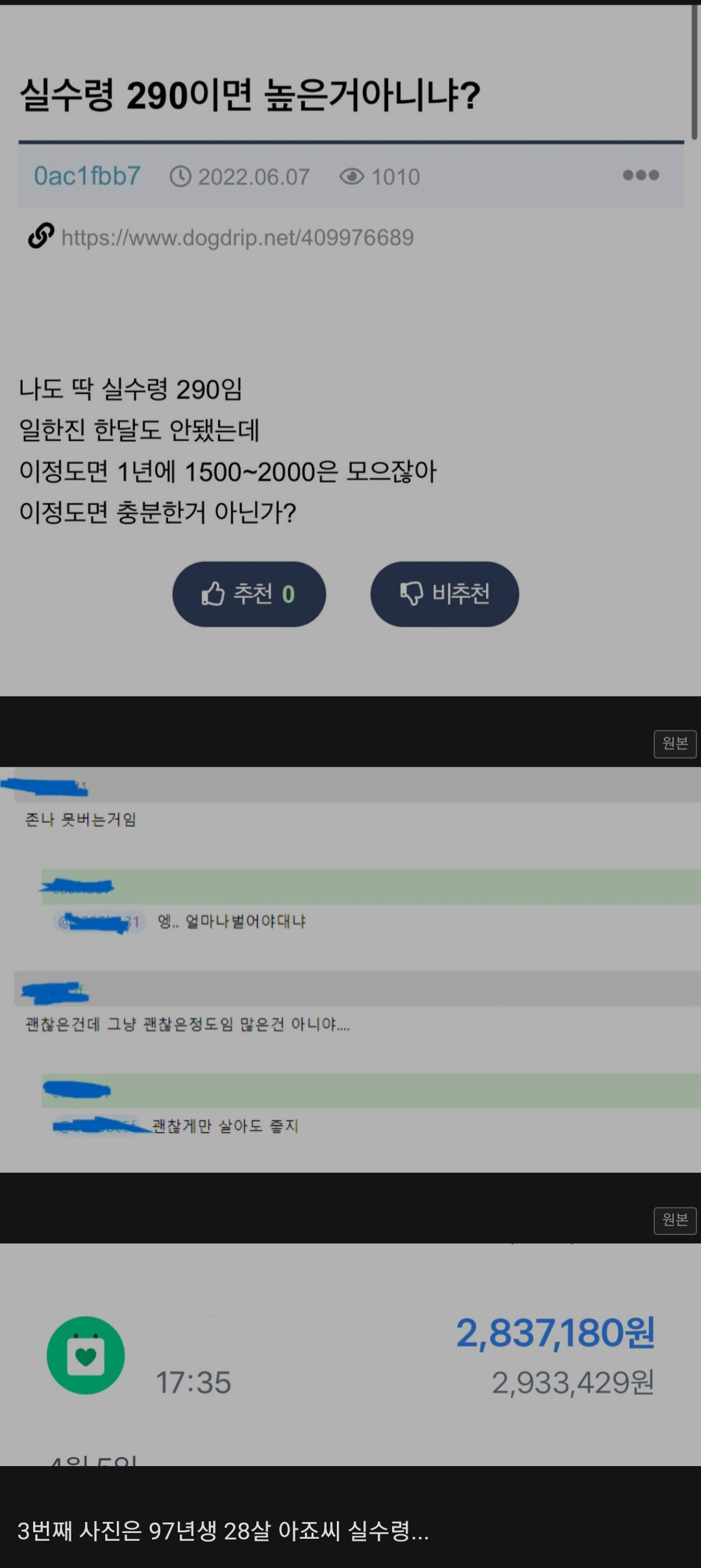Image resolution: width=701 pixels, height=1568 pixels.
Task: Tap the 원본 button above the 2,837,180원 image
Action: (674, 1220)
